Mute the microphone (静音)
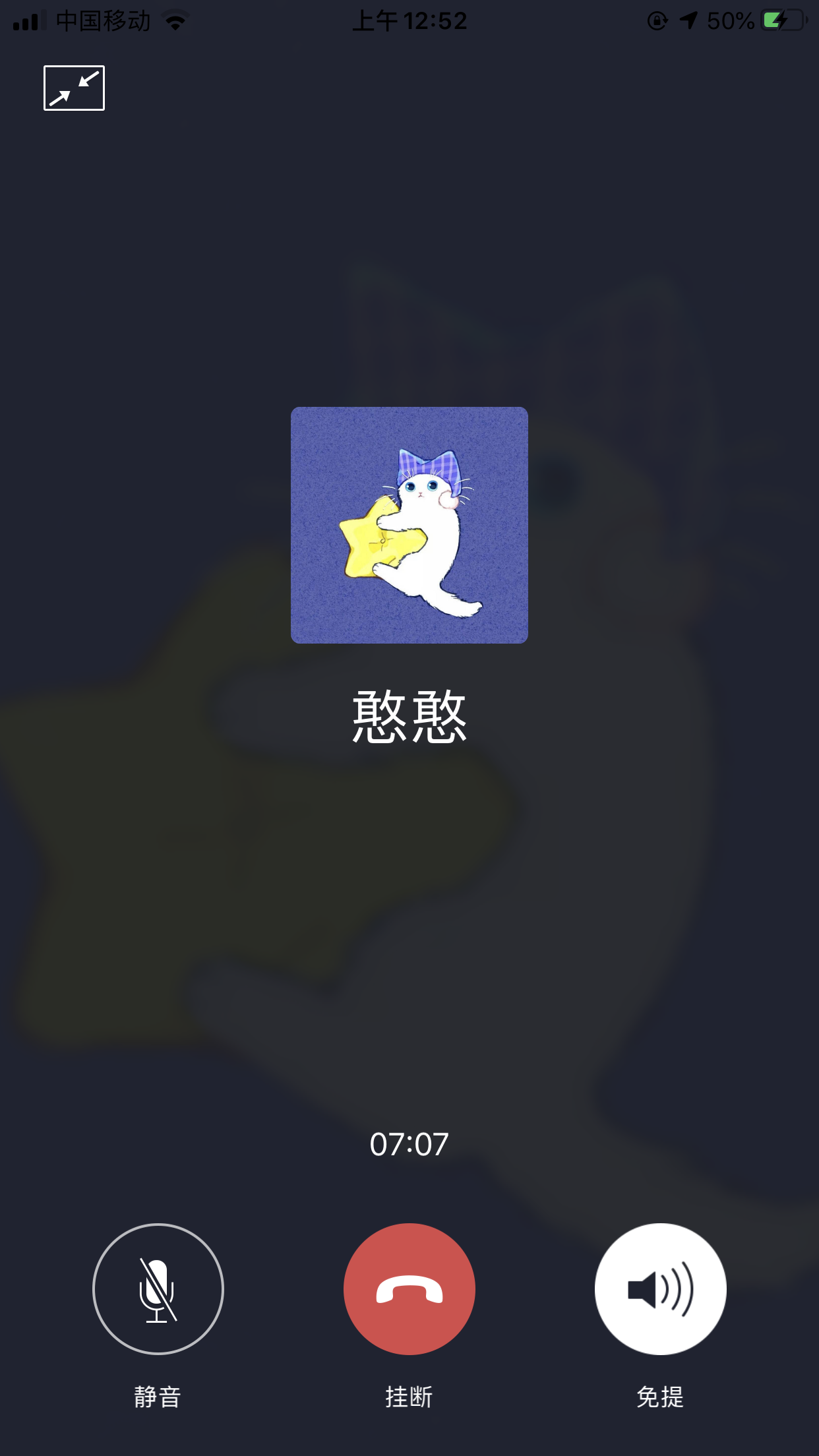Viewport: 819px width, 1456px height. click(158, 1289)
